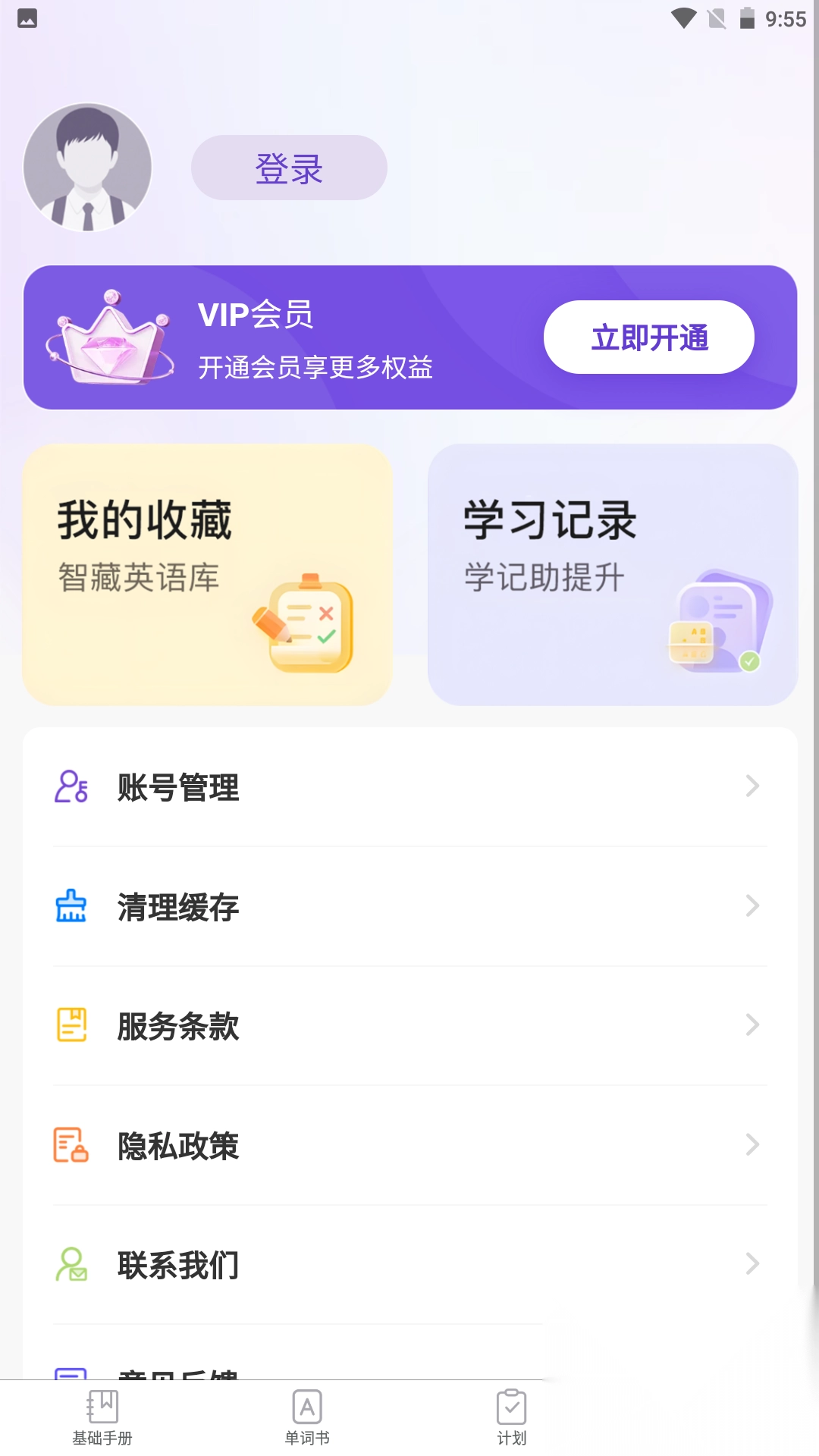Open the 我的收藏 favorites card
This screenshot has width=819, height=1456.
pyautogui.click(x=207, y=574)
